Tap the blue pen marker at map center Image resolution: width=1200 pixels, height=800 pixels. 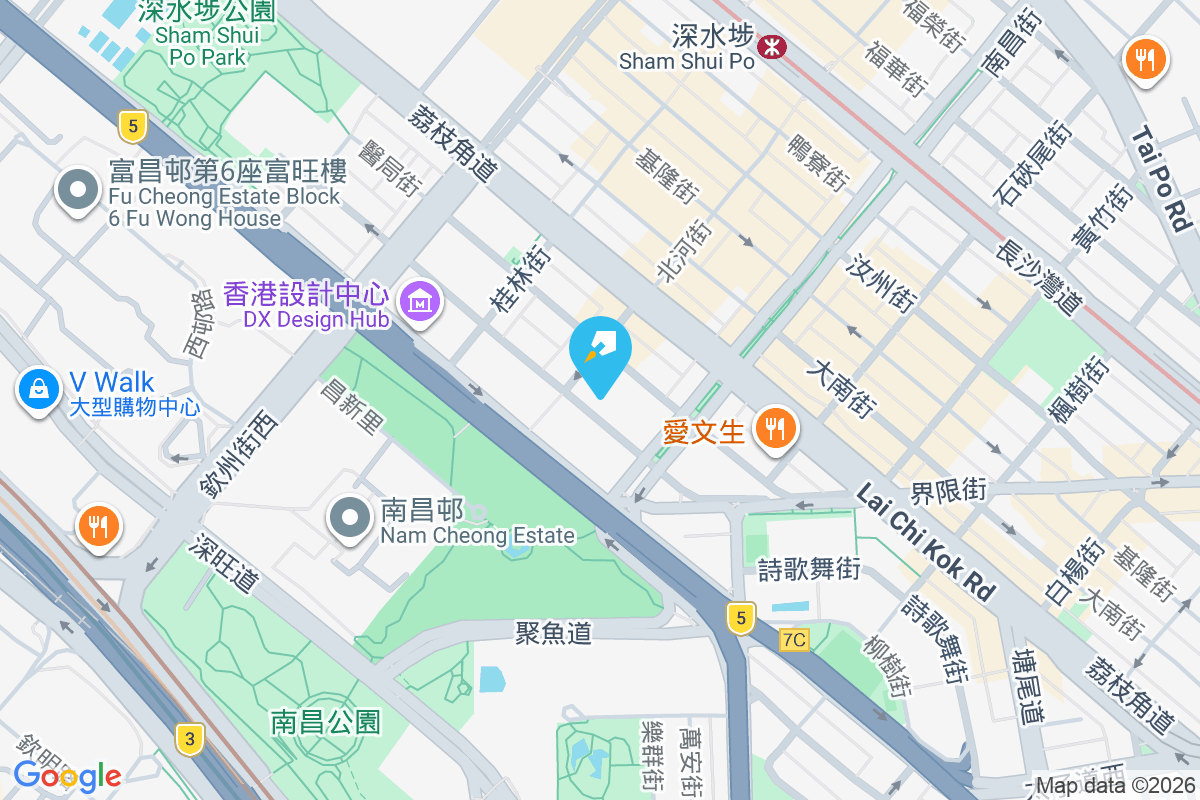(600, 351)
